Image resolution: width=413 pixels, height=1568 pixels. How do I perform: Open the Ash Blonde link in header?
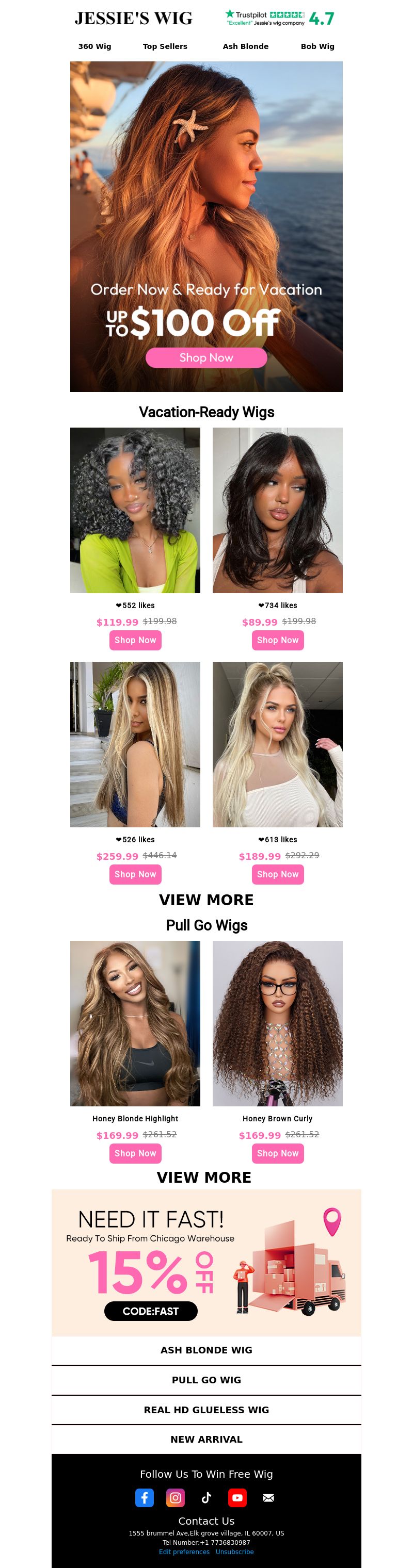pos(246,46)
